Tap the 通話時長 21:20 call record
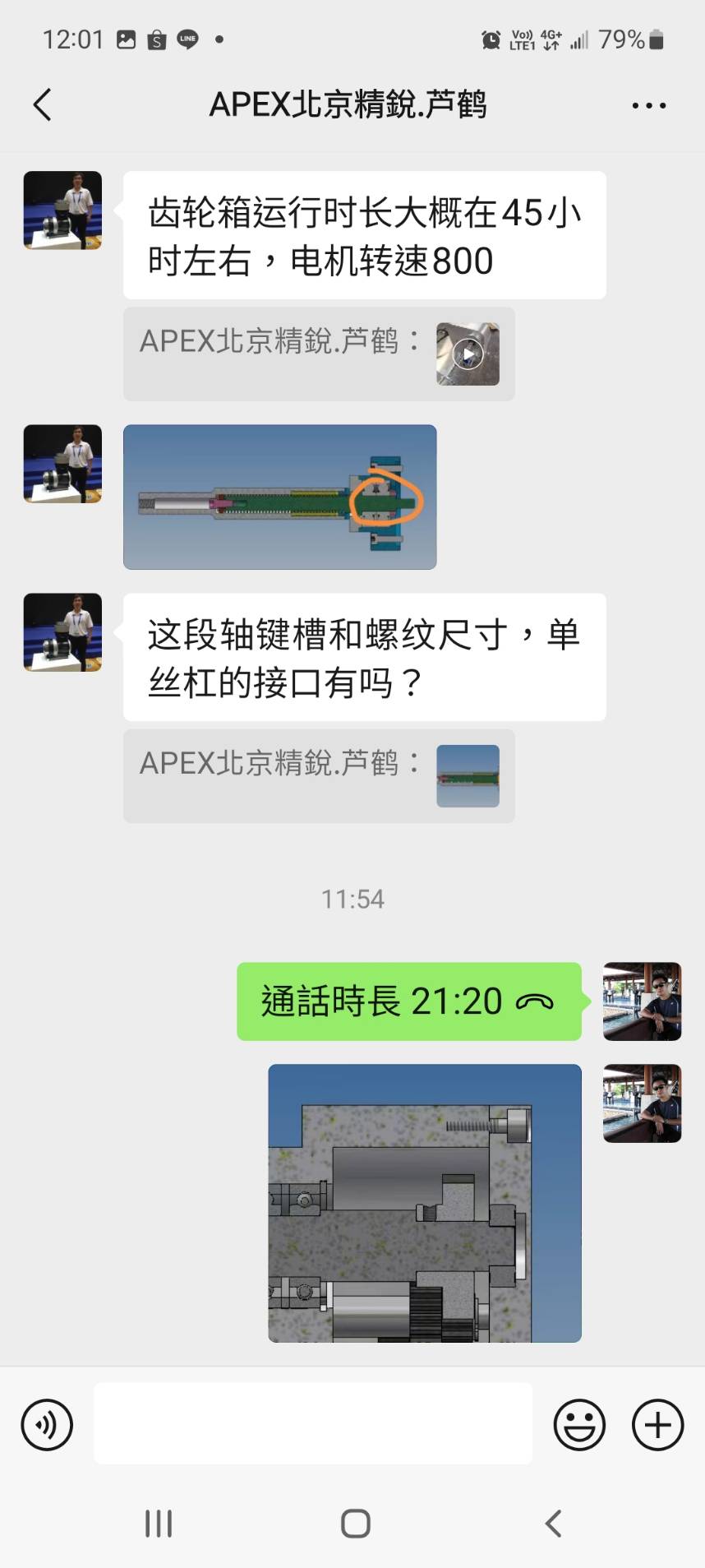Screen dimensions: 705x1568 [x=408, y=1001]
